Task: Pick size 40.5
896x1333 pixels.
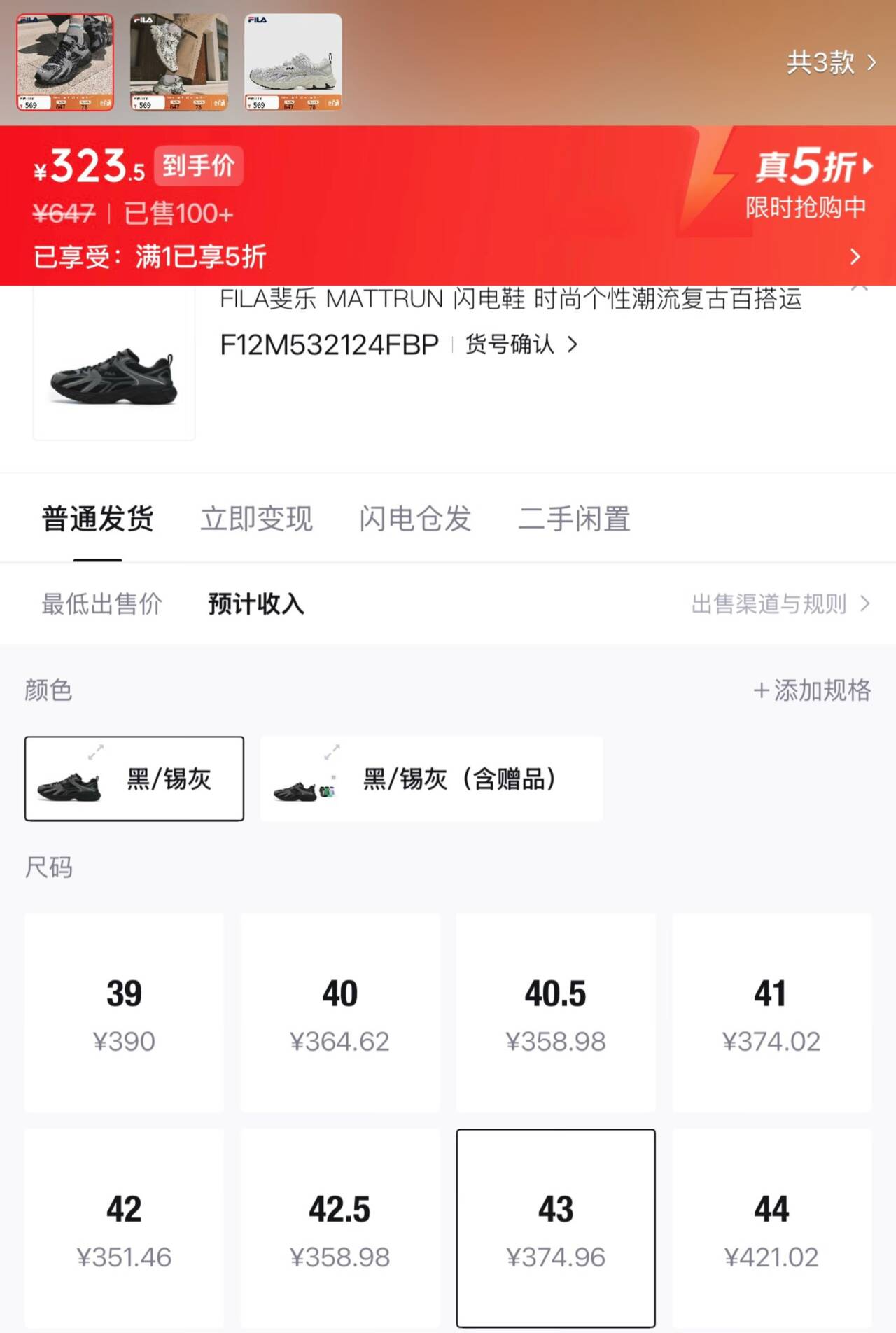Action: [x=556, y=1012]
